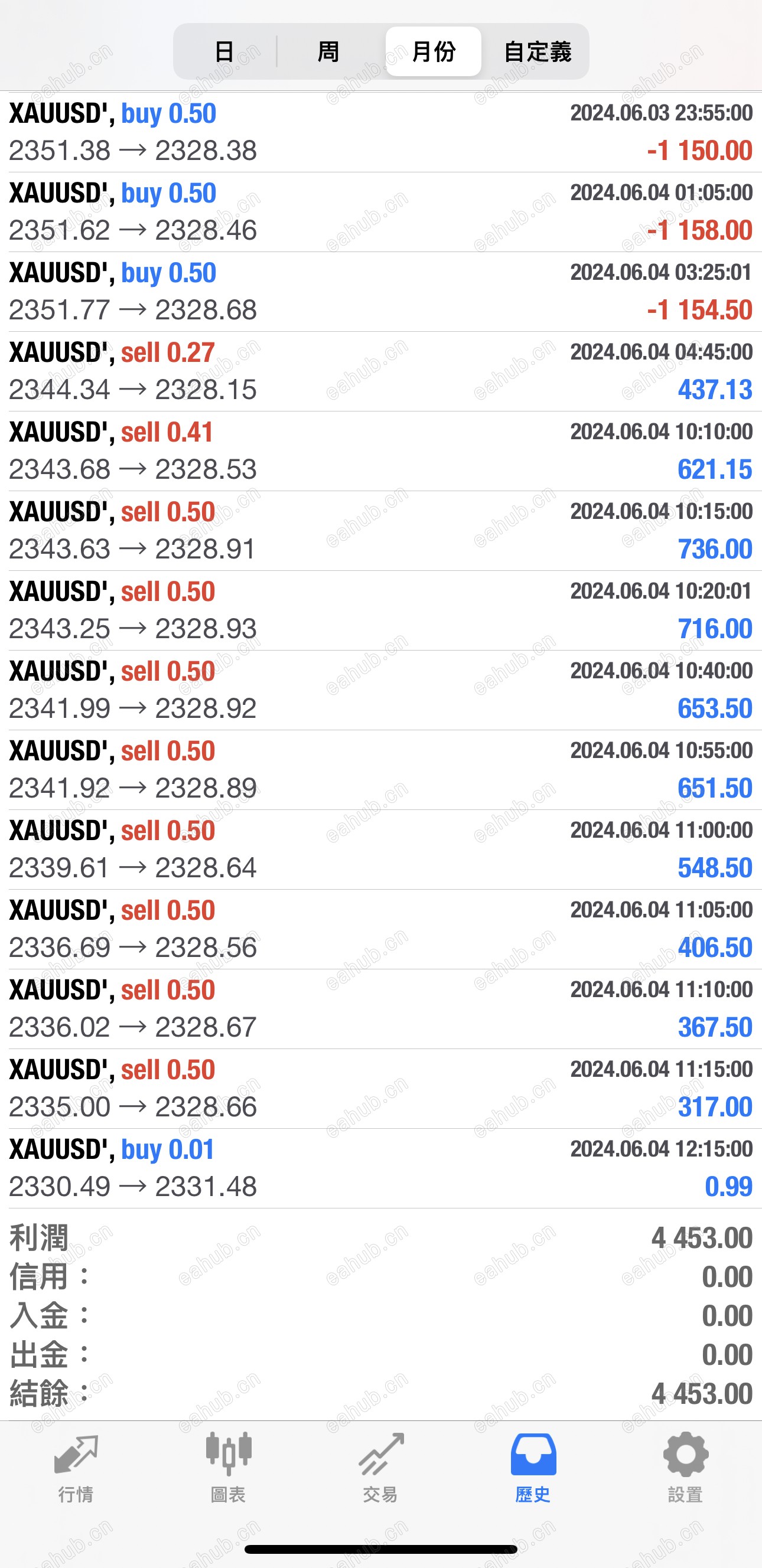762x1568 pixels.
Task: Expand the sell 0.41 trade
Action: click(380, 451)
